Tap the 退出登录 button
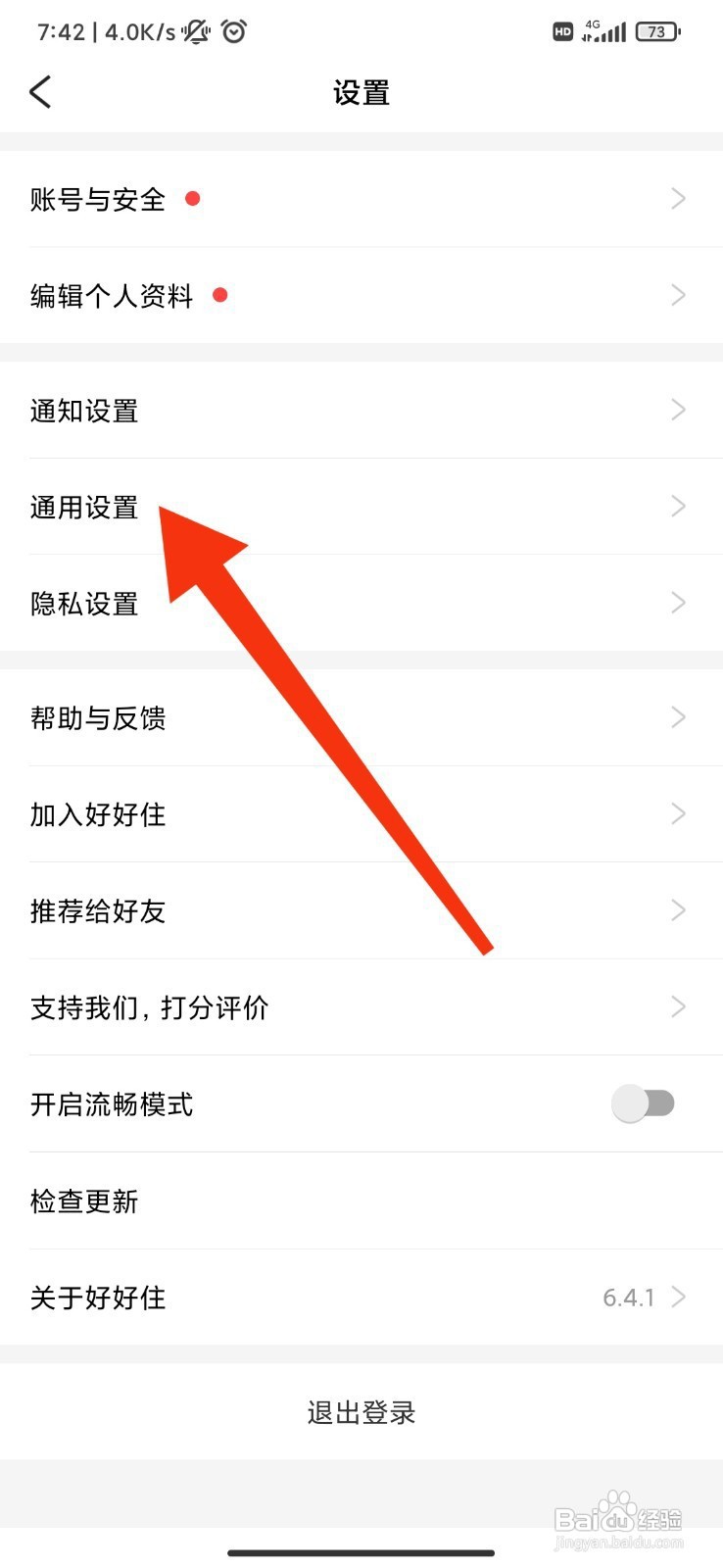 [361, 1412]
